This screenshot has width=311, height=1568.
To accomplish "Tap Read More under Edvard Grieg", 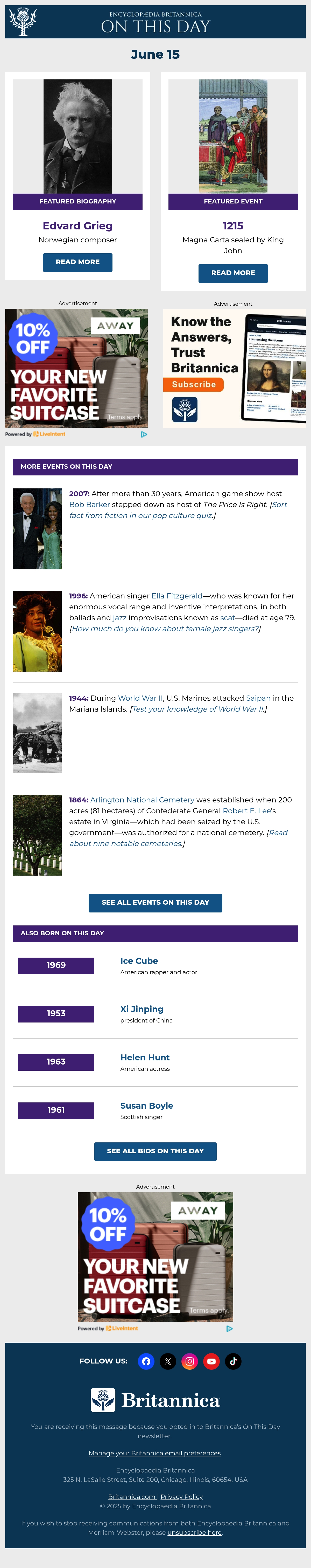I will [78, 262].
